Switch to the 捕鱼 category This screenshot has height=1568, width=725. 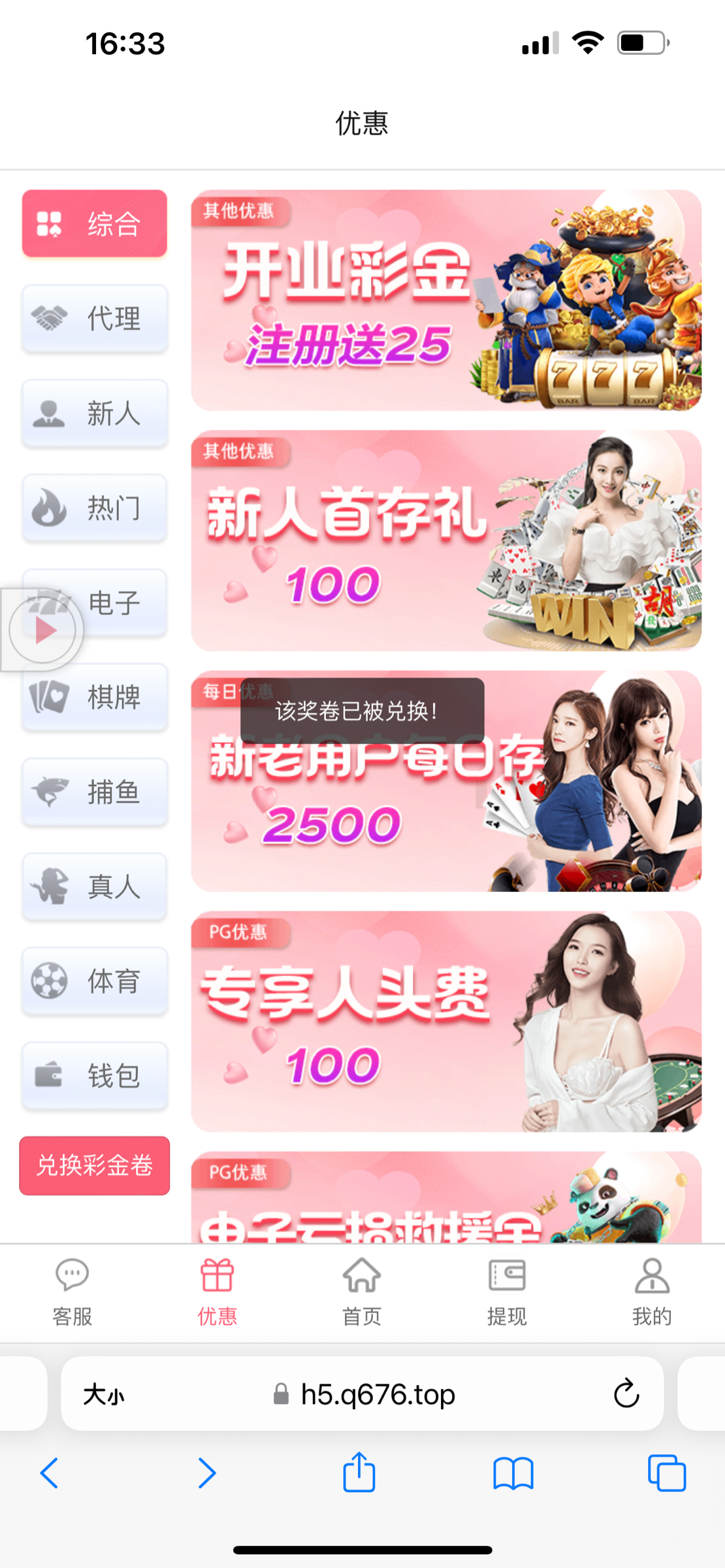tap(95, 792)
